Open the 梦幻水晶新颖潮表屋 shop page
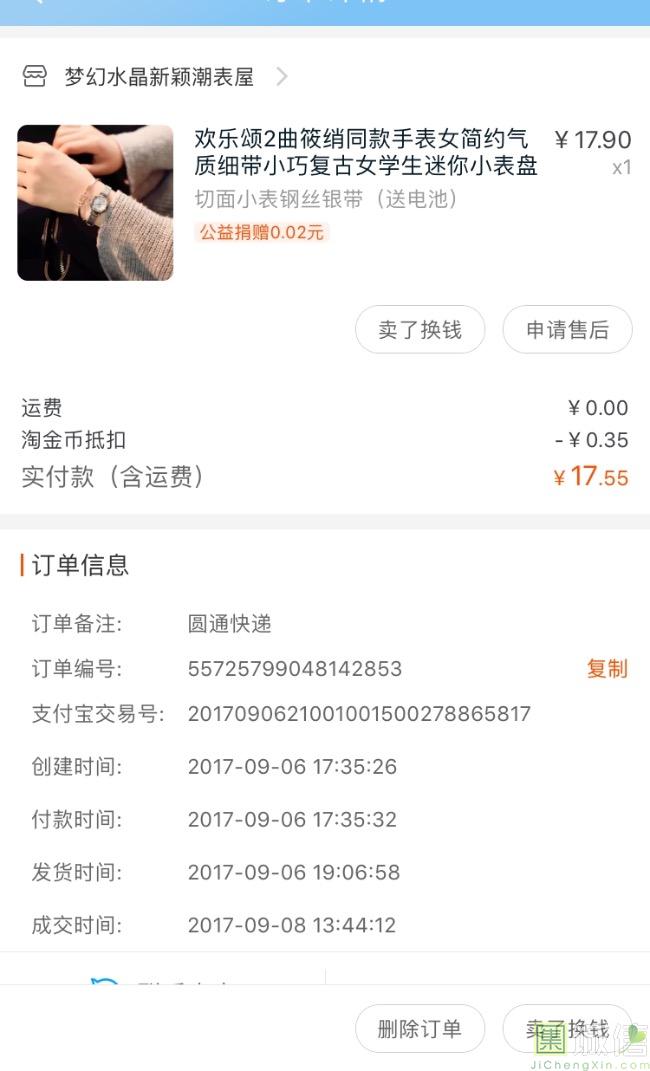The height and width of the screenshot is (1071, 650). coord(158,76)
